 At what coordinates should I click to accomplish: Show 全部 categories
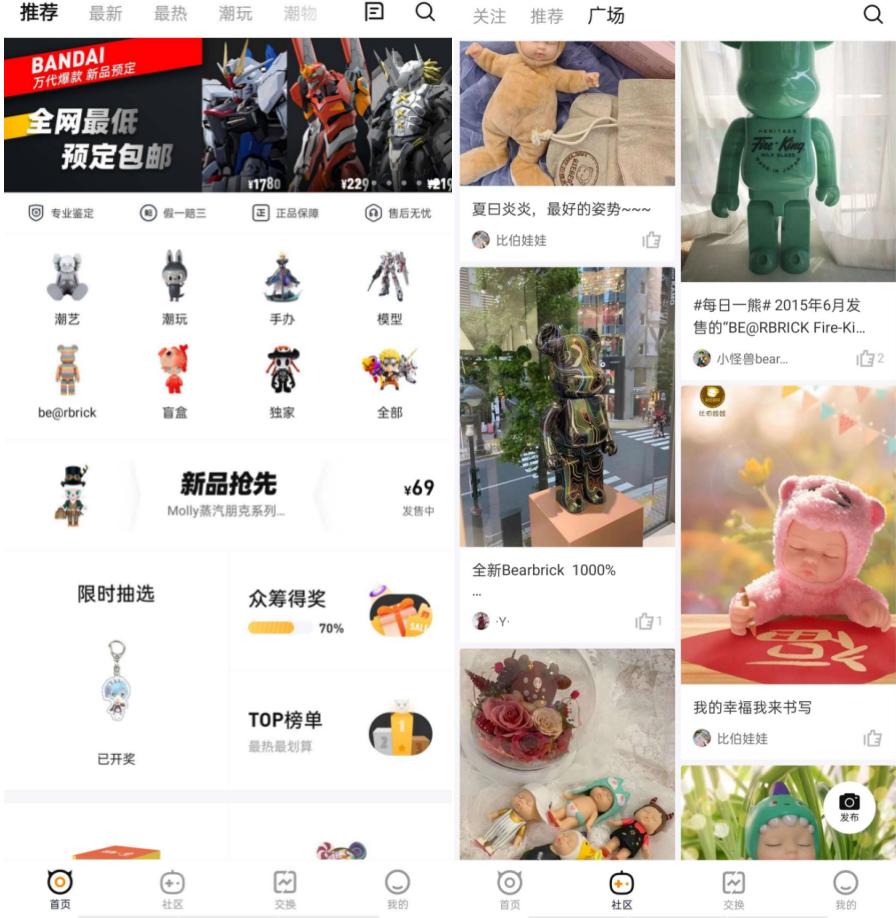(389, 381)
